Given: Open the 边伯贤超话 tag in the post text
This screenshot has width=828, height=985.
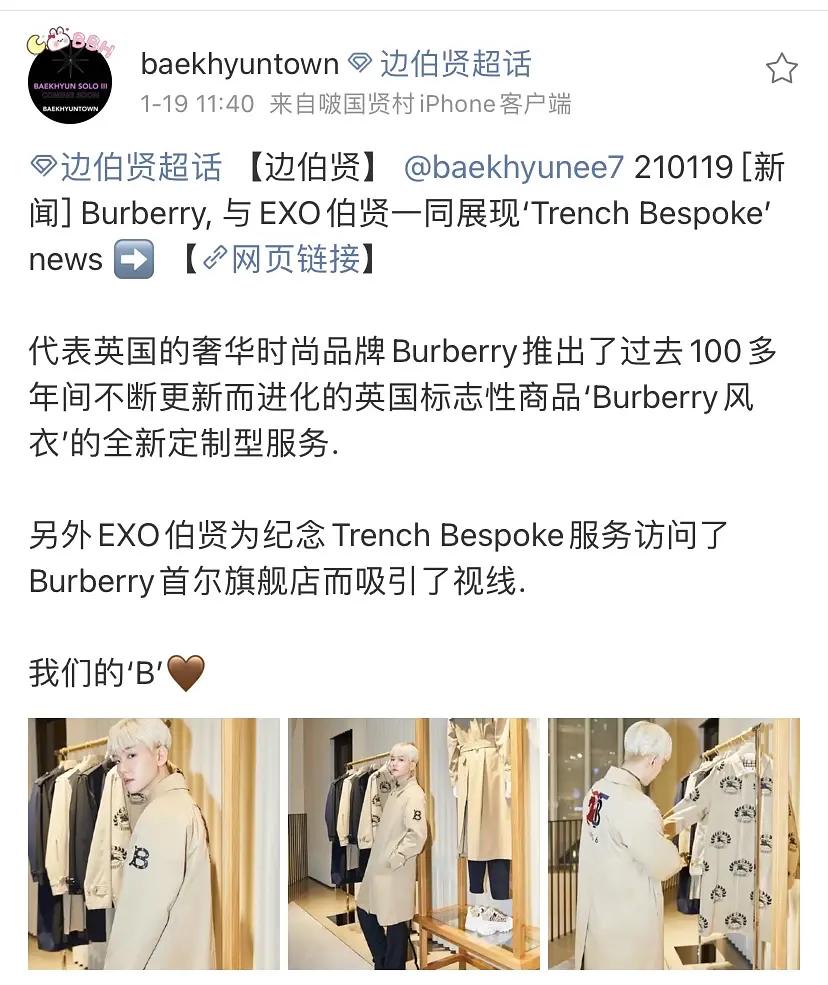Looking at the screenshot, I should tap(126, 168).
